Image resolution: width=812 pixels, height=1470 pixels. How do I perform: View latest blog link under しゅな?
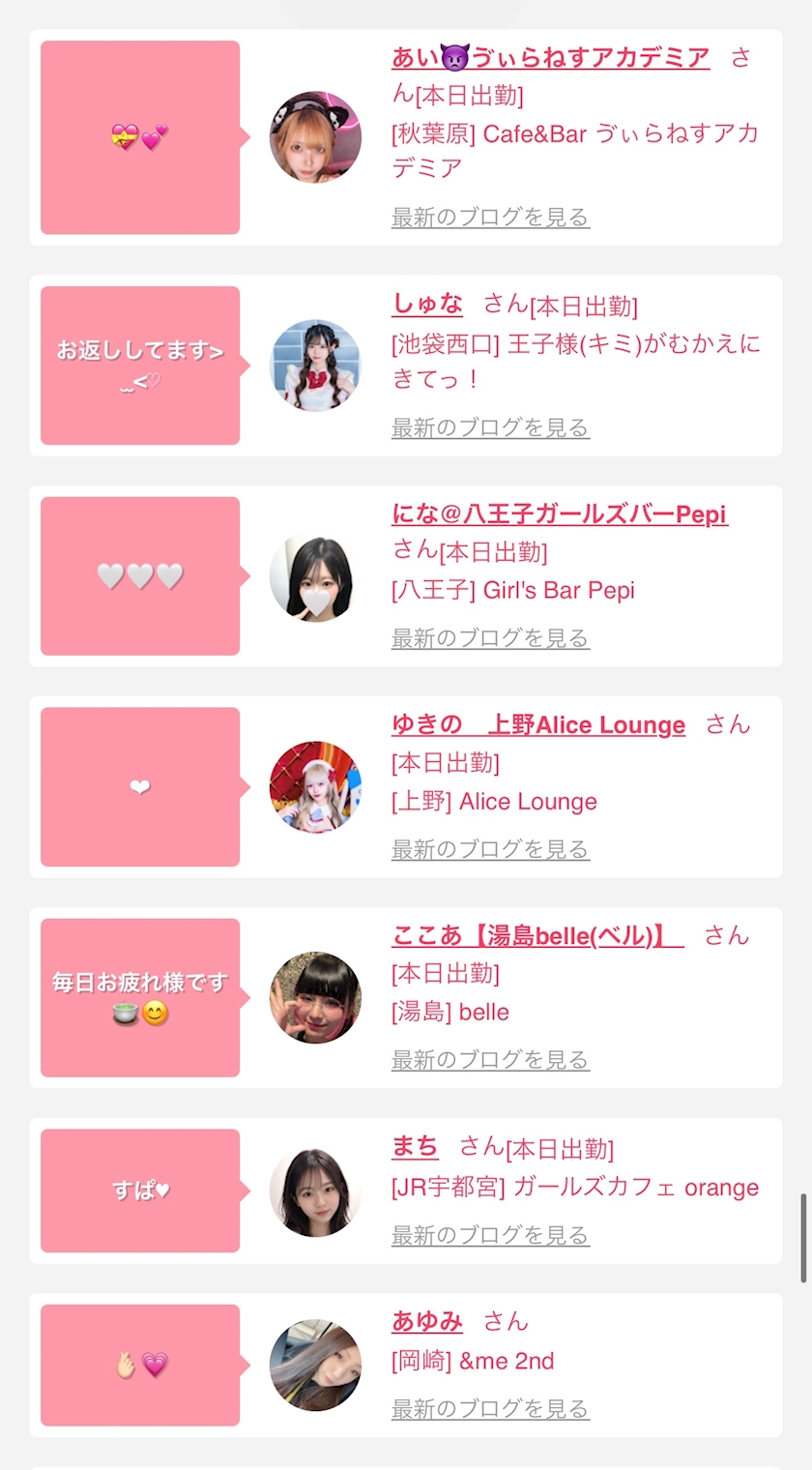pos(490,427)
